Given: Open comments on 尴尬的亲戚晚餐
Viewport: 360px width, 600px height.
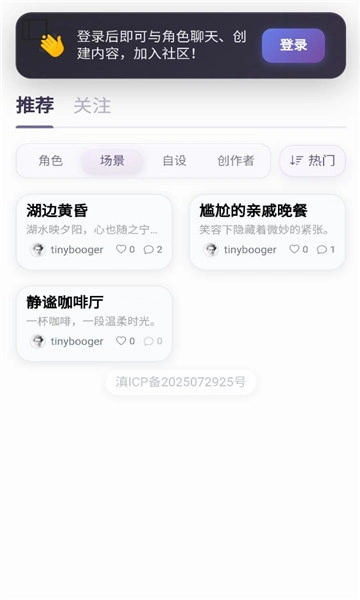Looking at the screenshot, I should [x=326, y=249].
